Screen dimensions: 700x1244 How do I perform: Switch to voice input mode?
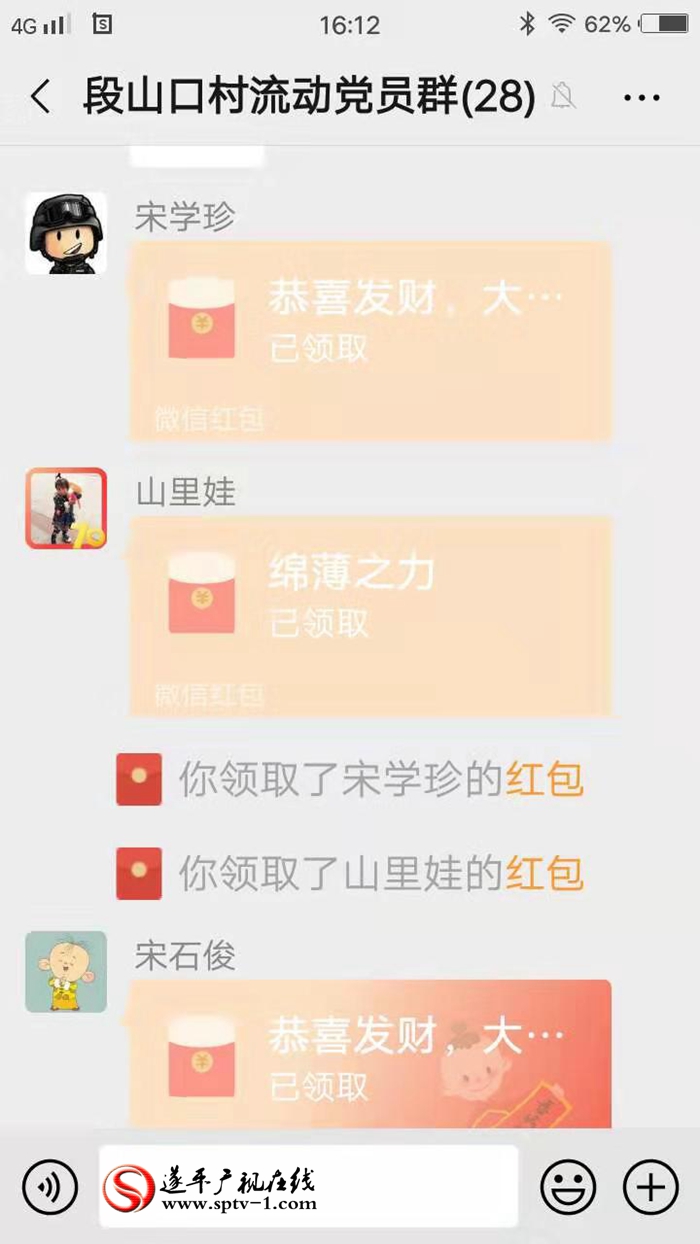50,1187
